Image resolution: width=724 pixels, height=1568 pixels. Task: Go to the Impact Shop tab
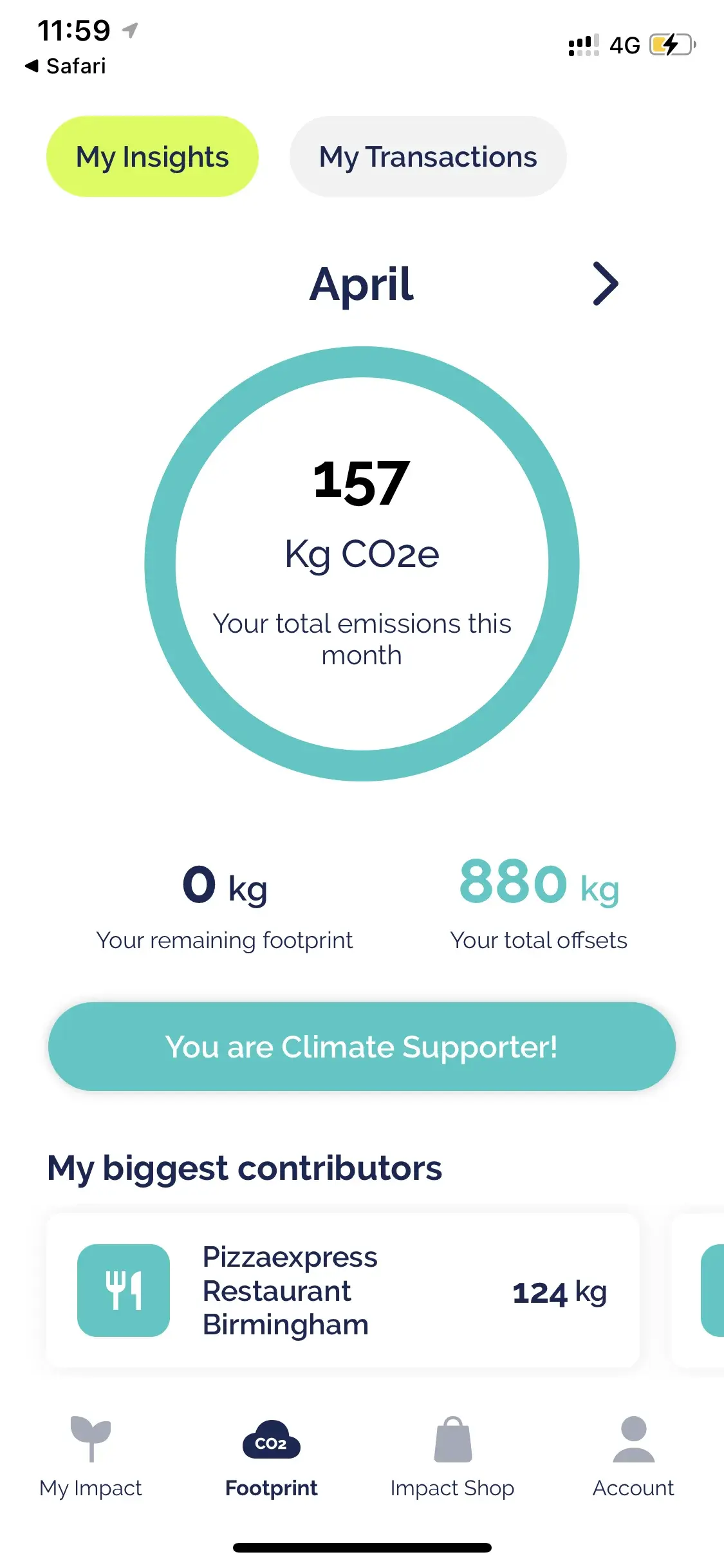click(x=452, y=1457)
